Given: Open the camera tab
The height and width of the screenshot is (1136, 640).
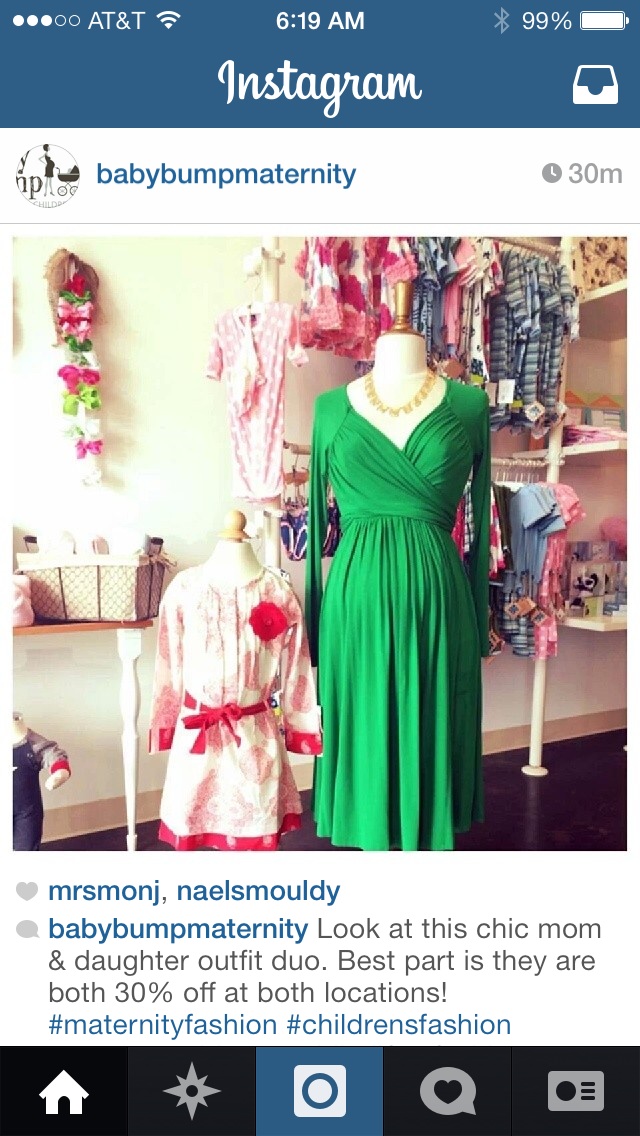Looking at the screenshot, I should (x=320, y=1092).
